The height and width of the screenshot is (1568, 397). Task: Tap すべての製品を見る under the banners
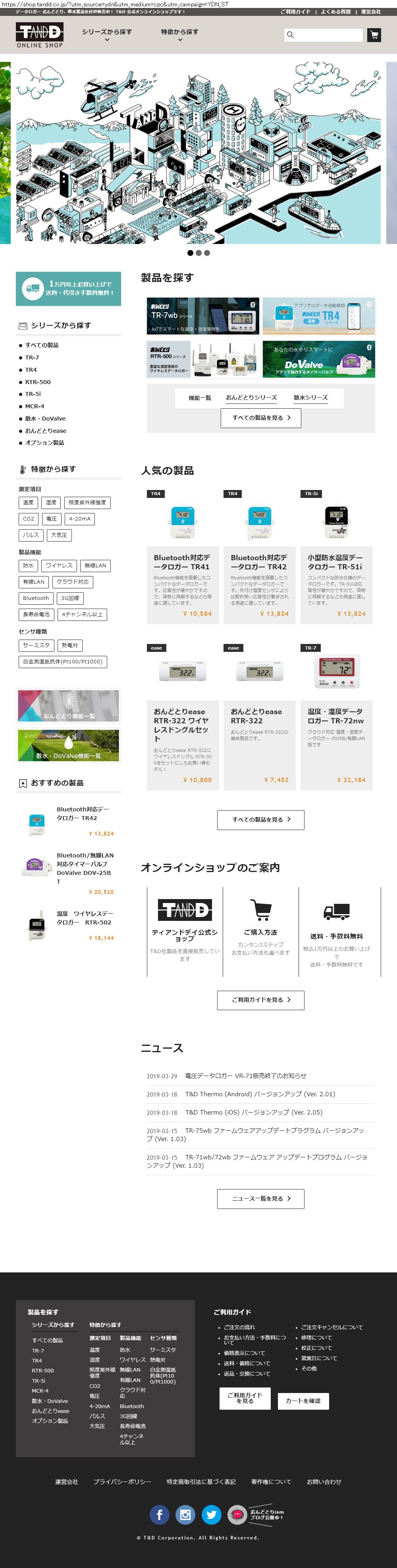[x=260, y=418]
